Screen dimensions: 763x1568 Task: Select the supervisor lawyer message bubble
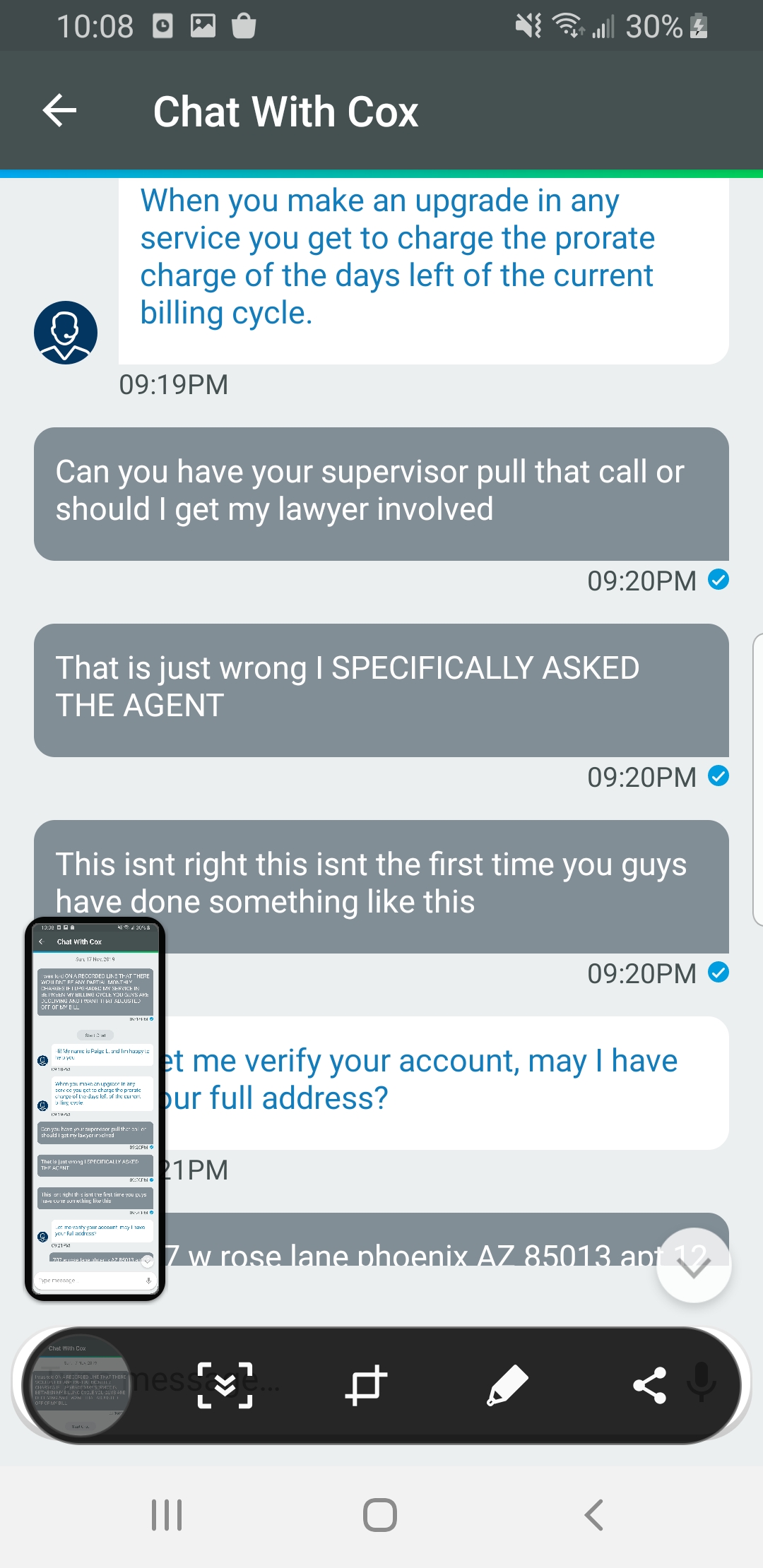(381, 491)
